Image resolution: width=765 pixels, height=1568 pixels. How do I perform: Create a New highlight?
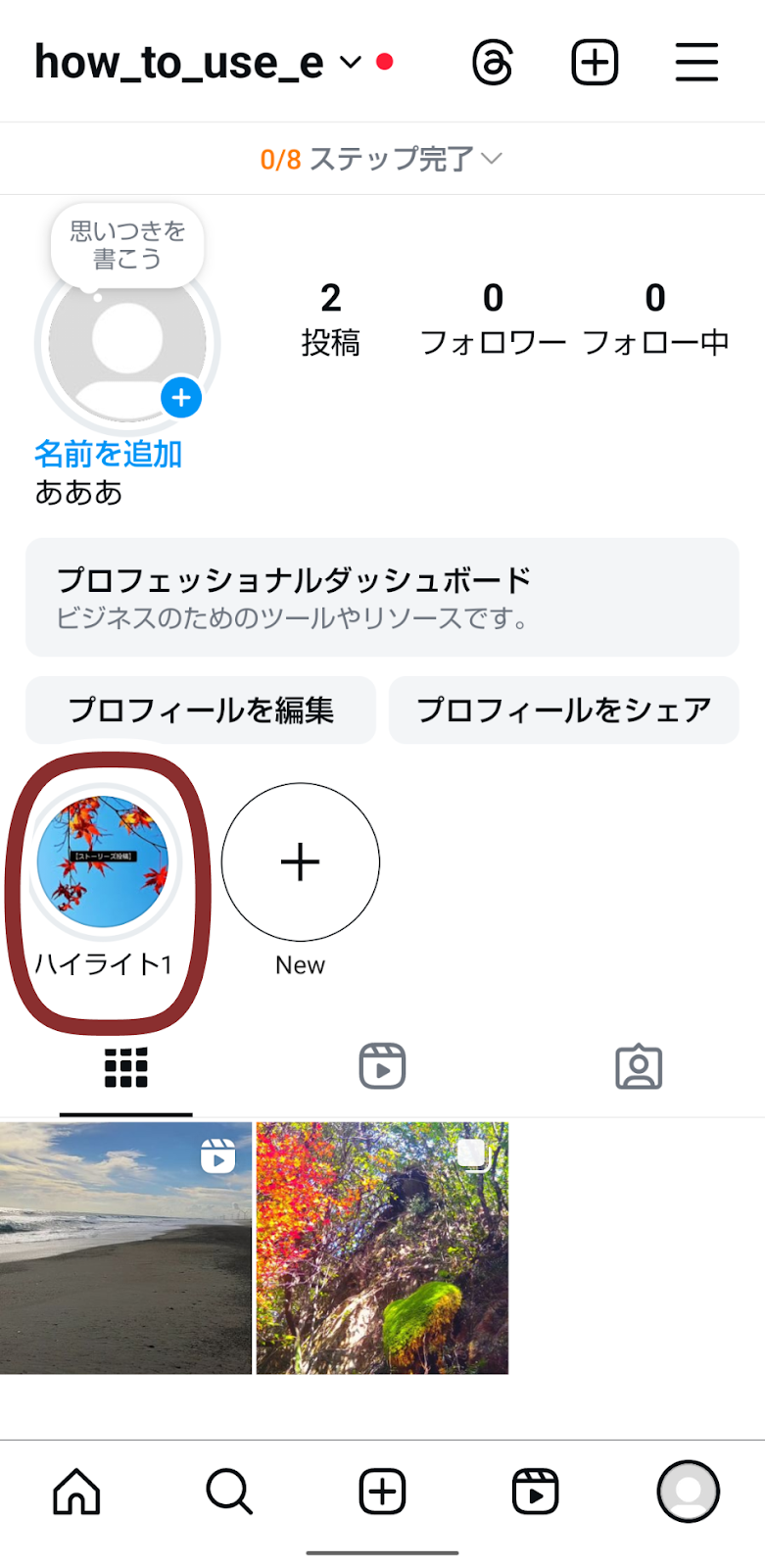point(300,861)
